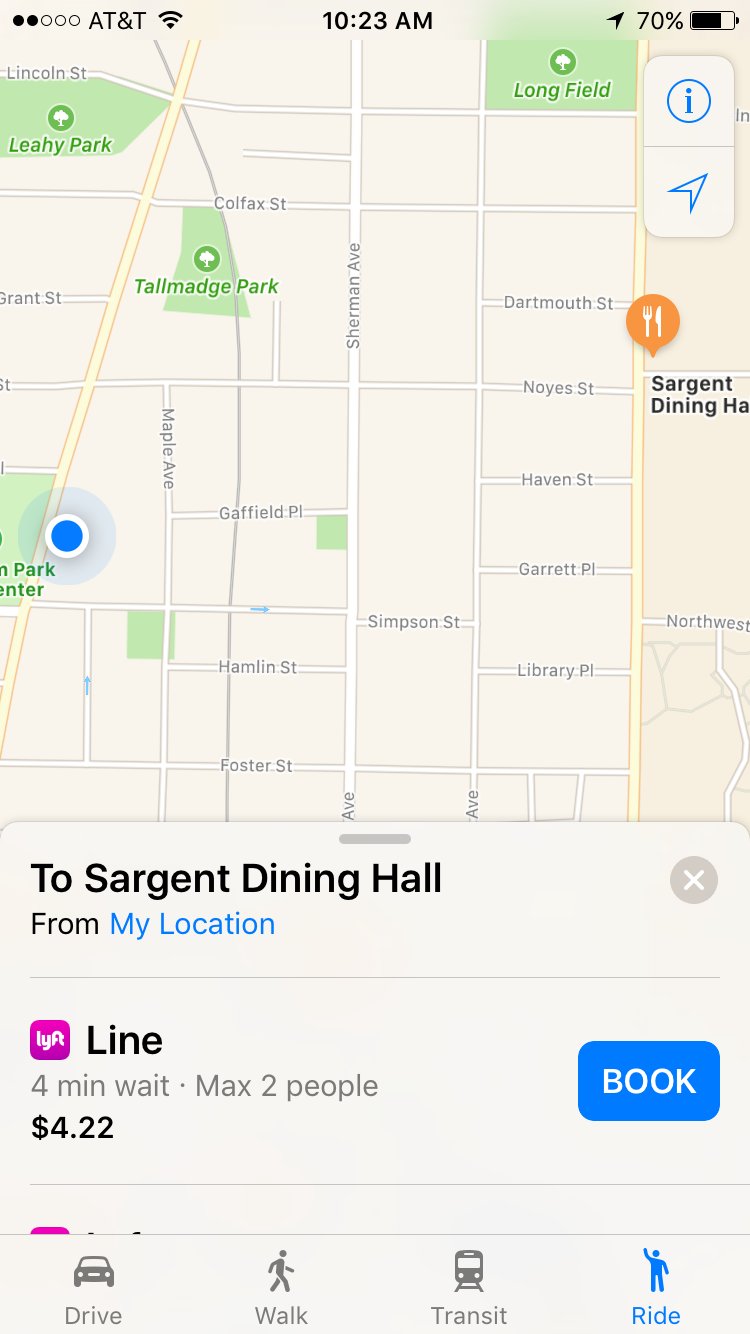Viewport: 750px width, 1334px height.
Task: Tap the Ride person icon
Action: [x=655, y=1270]
